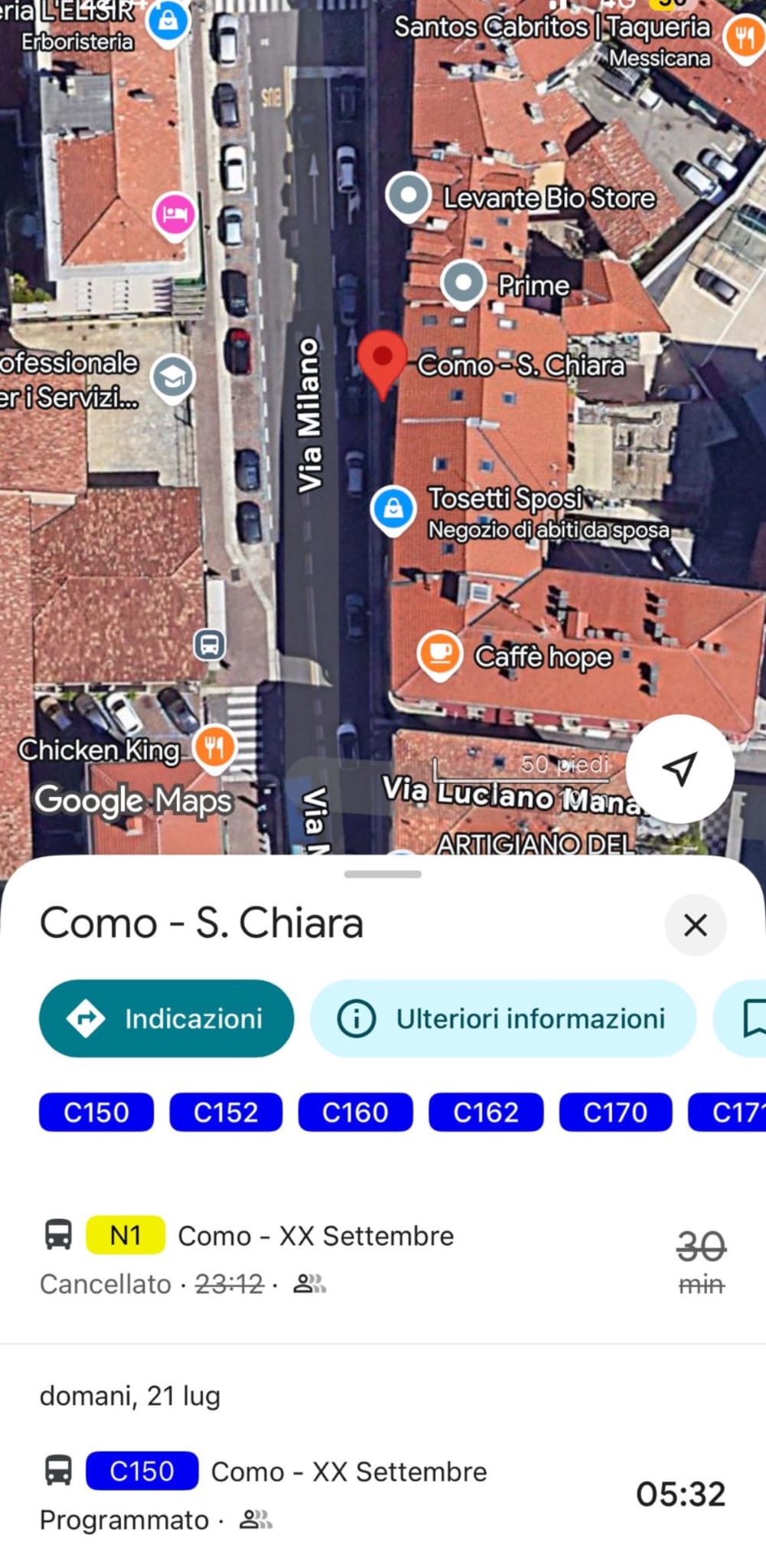Open the Tosetti Sposi shop marker
Viewport: 766px width, 1568px height.
393,508
